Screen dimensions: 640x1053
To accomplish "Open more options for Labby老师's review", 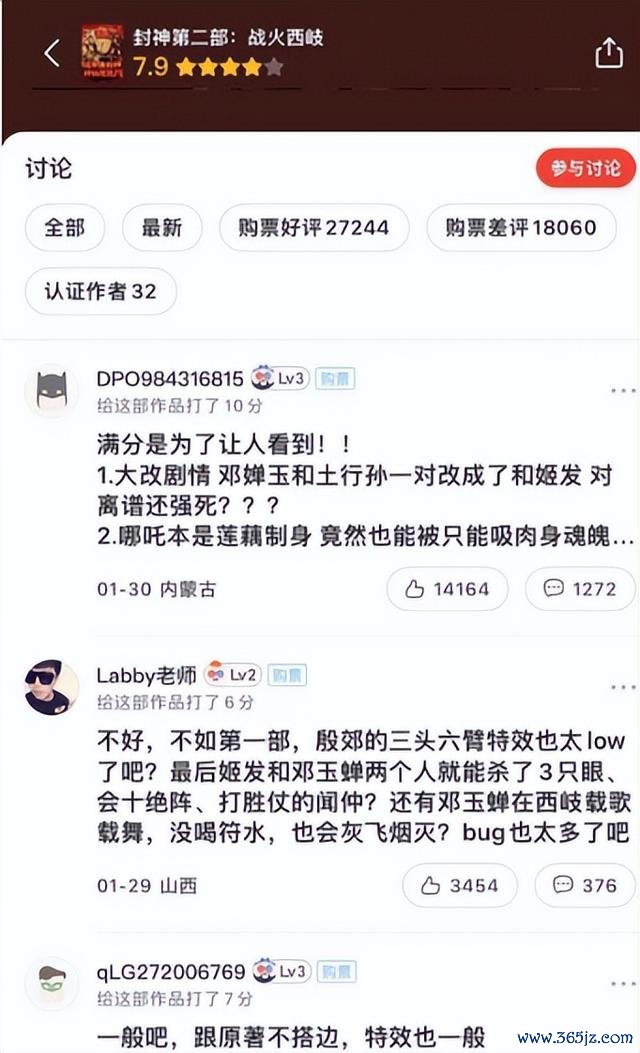I will point(623,687).
